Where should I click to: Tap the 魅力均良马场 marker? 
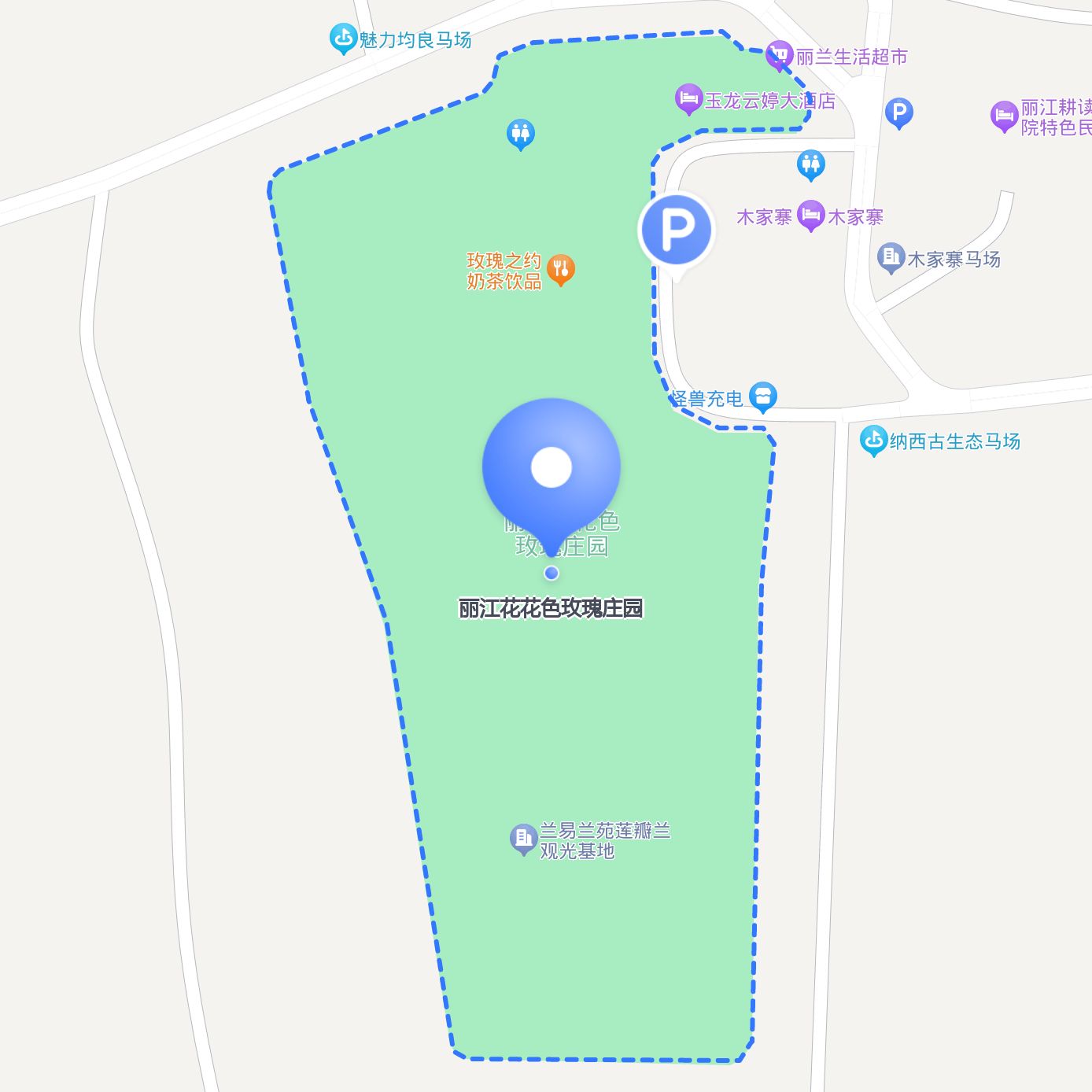tap(343, 38)
